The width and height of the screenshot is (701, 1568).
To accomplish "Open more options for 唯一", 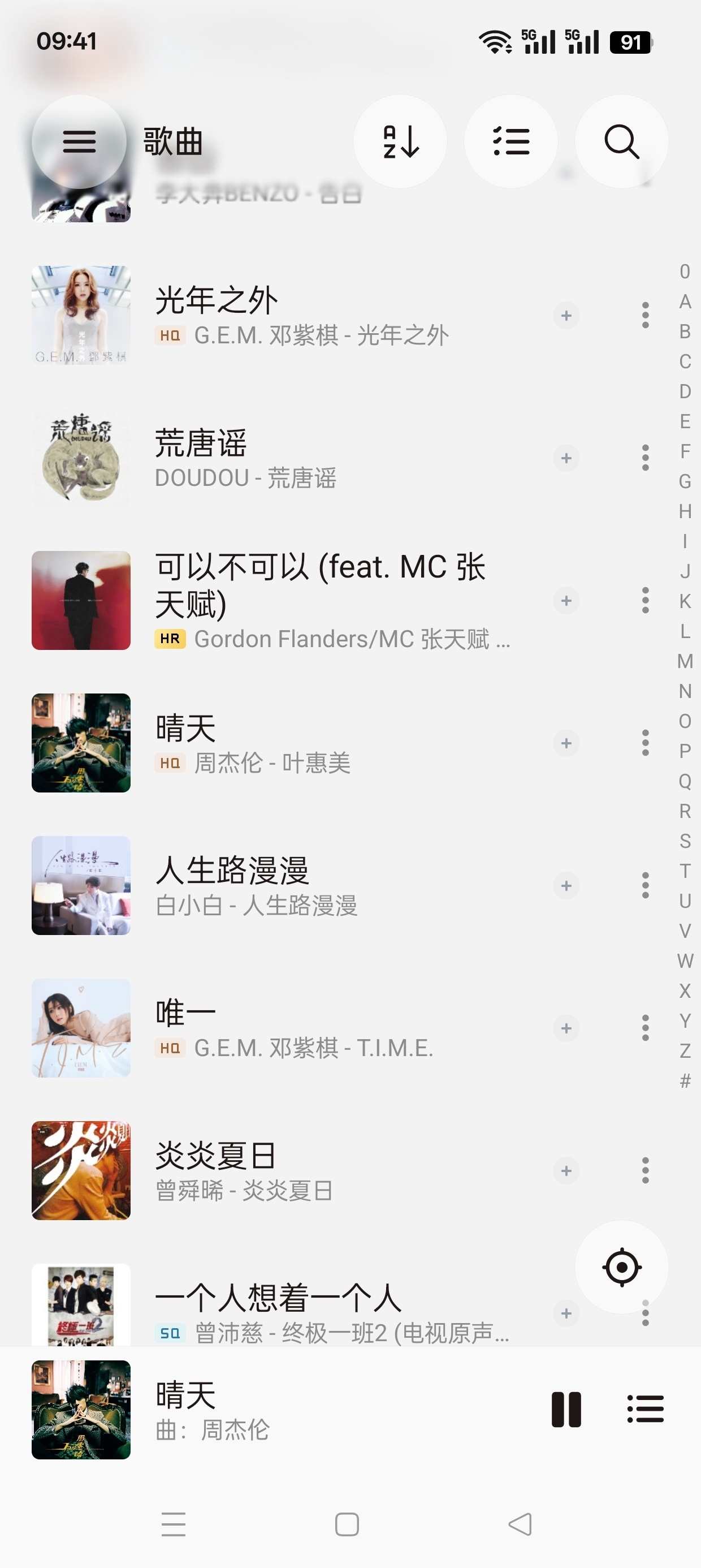I will tap(646, 1028).
